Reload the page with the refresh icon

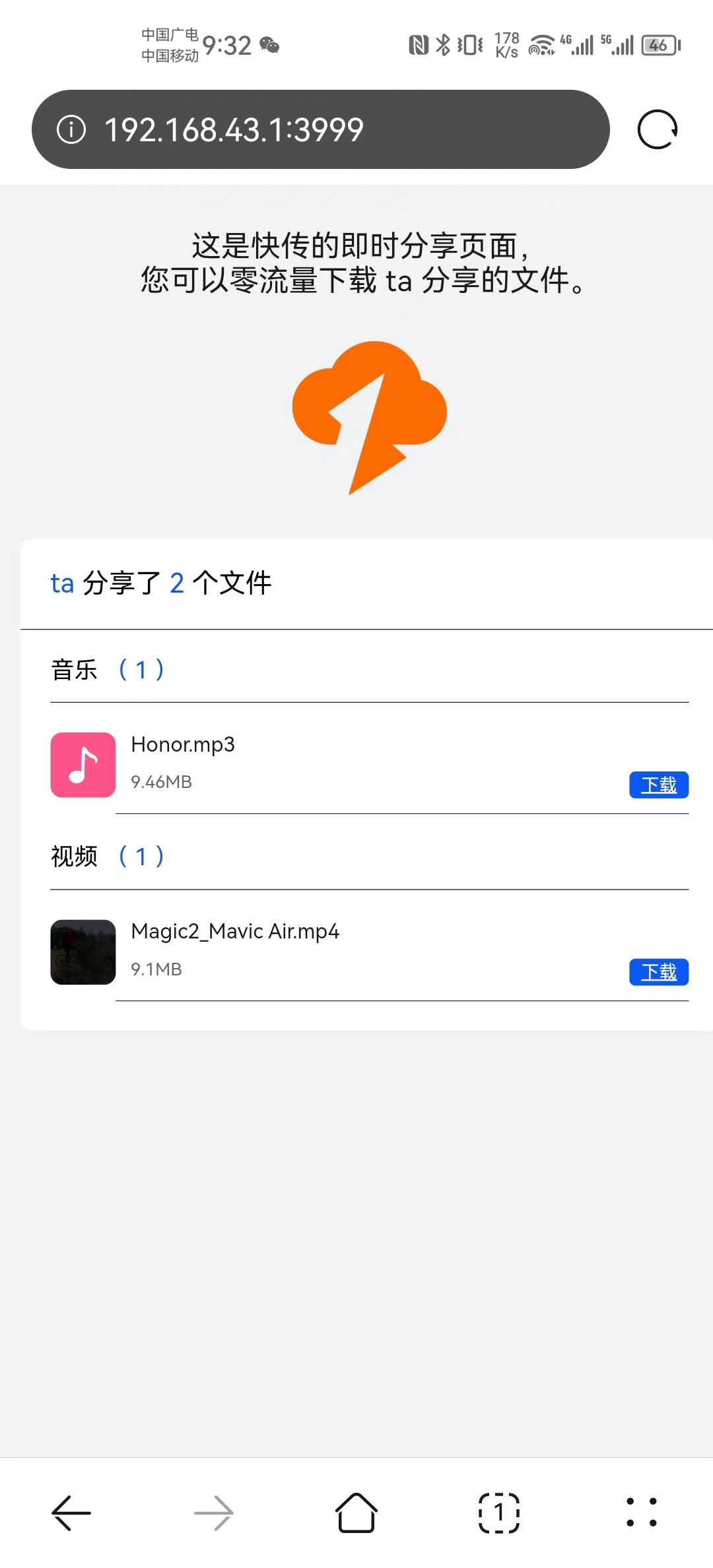click(x=657, y=129)
